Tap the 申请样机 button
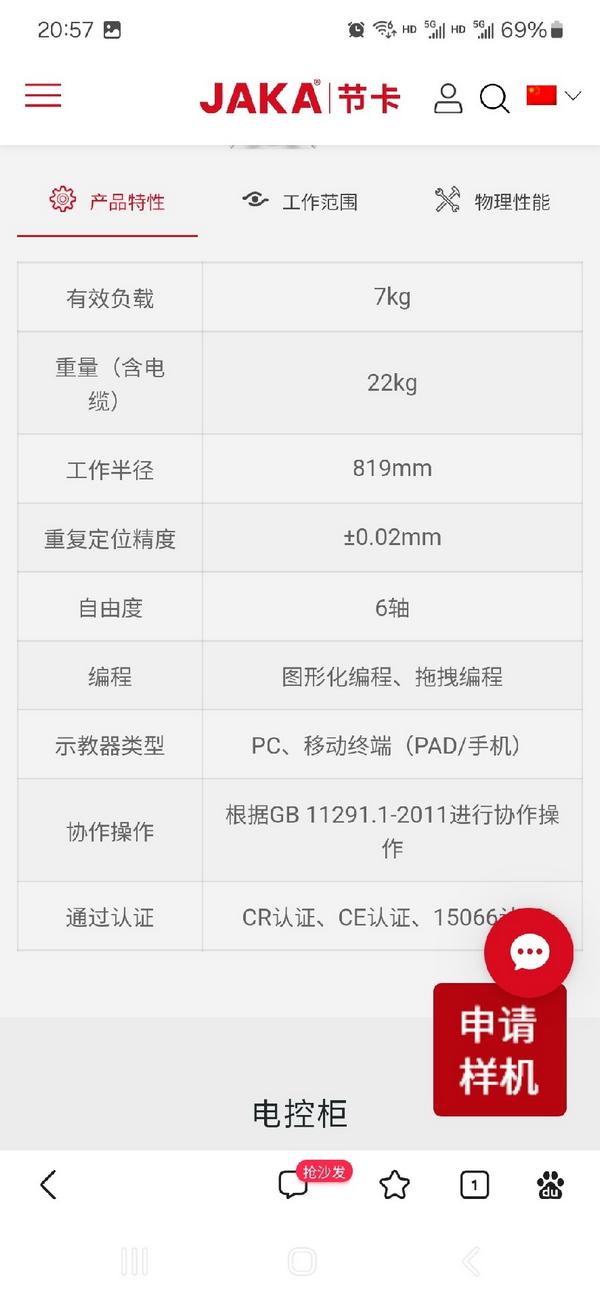The height and width of the screenshot is (1300, 600). click(x=499, y=1050)
